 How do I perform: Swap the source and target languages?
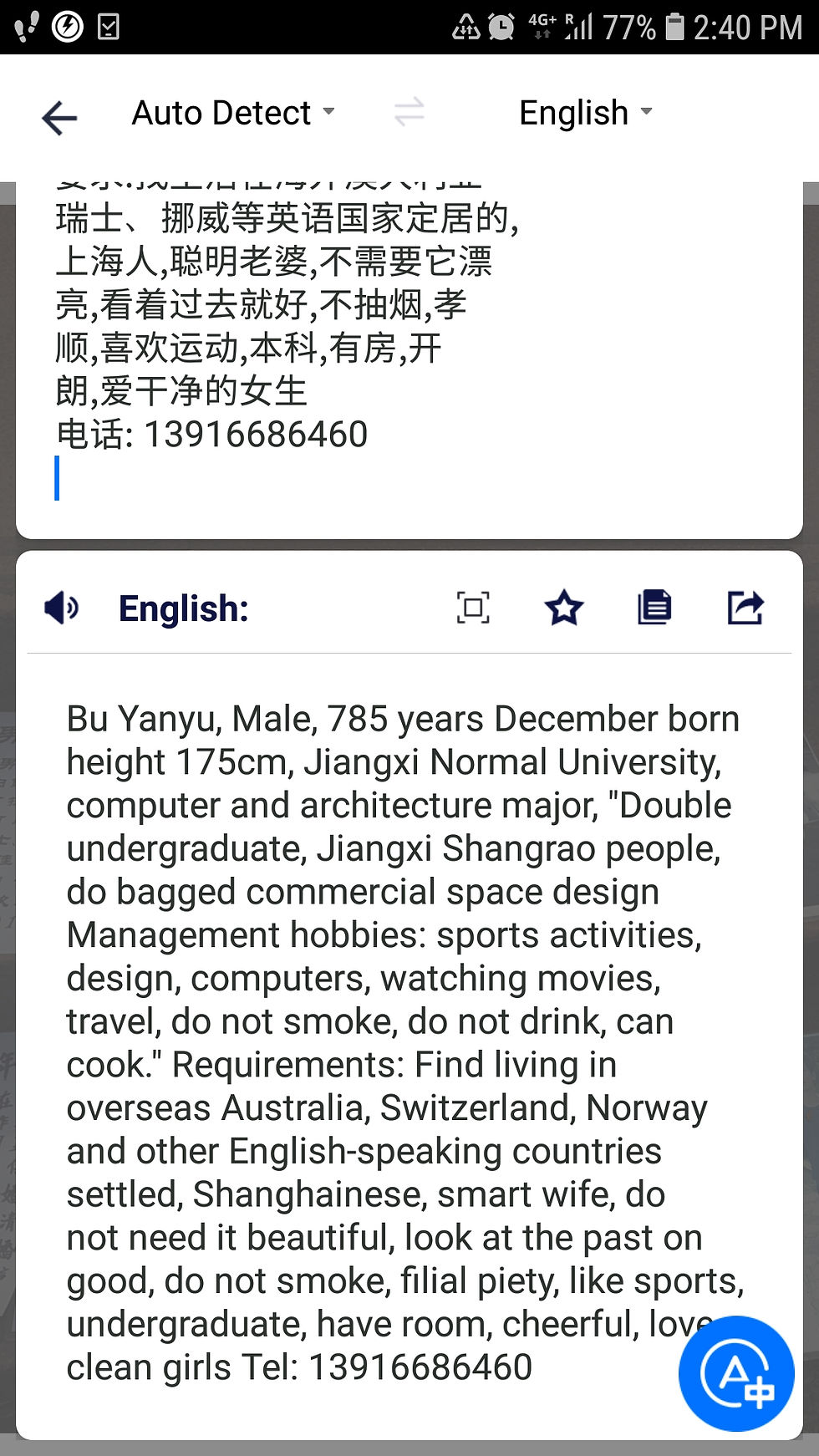point(409,112)
